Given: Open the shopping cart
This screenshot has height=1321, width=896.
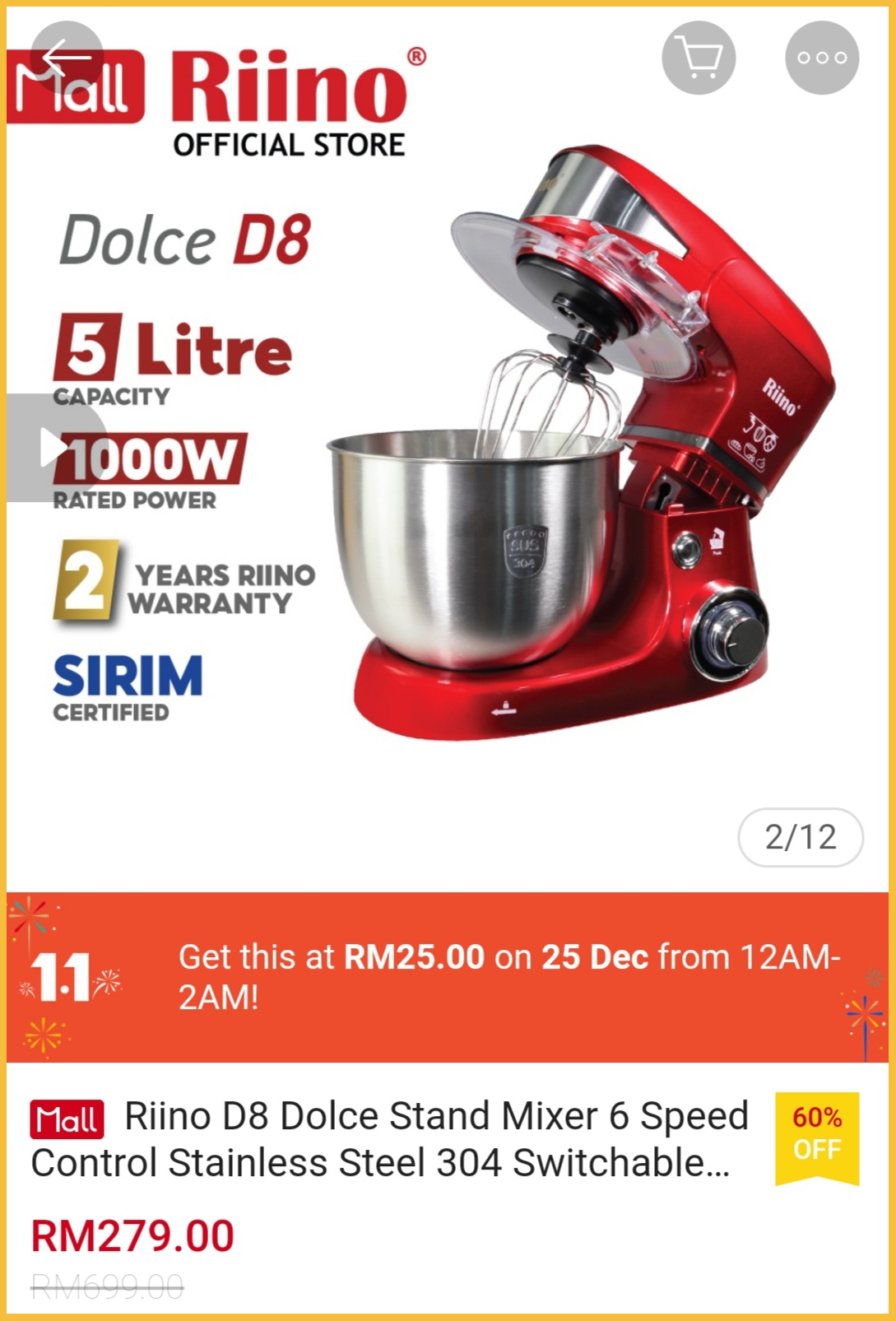Looking at the screenshot, I should (699, 58).
